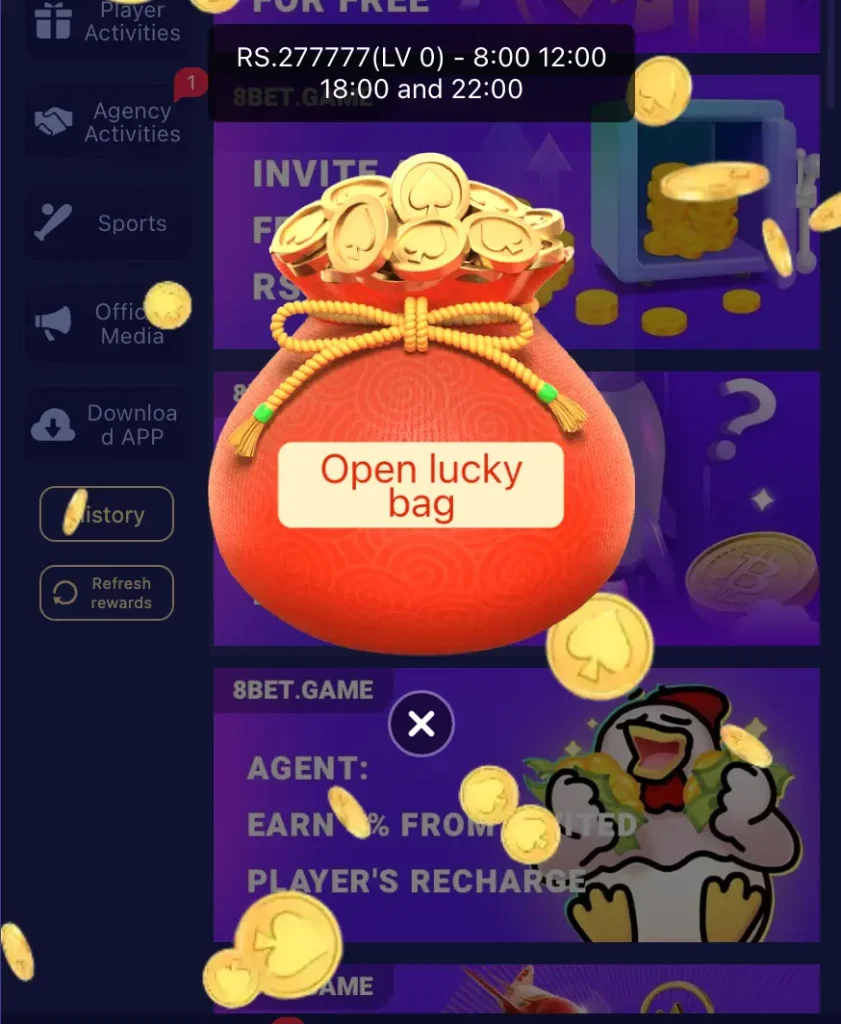Open Agency Activities section
841x1024 pixels.
107,122
